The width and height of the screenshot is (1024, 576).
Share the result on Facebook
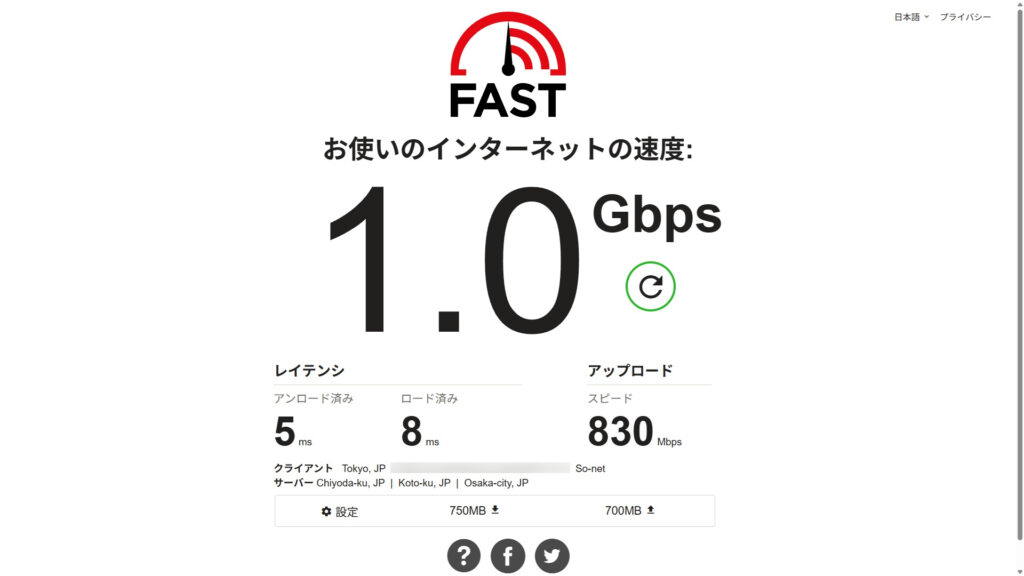pyautogui.click(x=508, y=555)
